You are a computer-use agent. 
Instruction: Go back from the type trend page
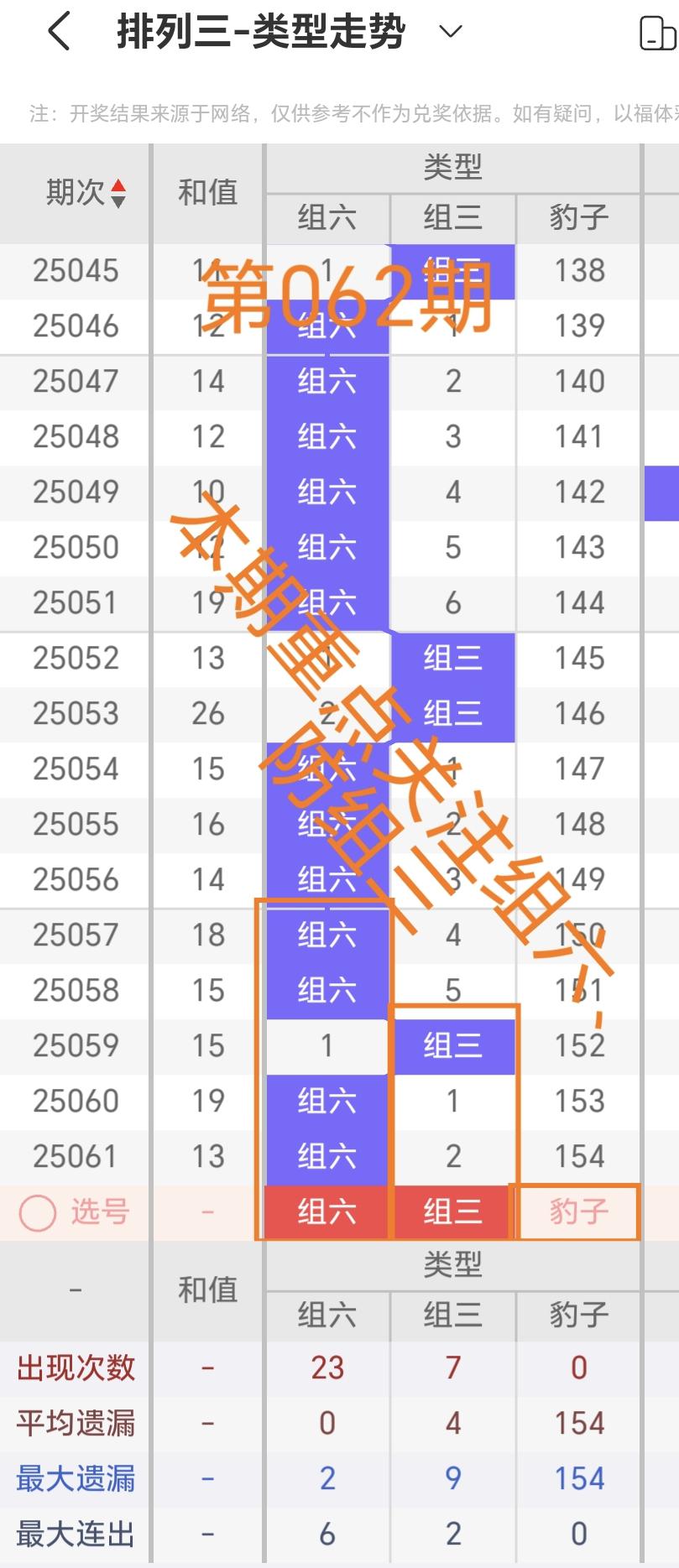point(59,32)
